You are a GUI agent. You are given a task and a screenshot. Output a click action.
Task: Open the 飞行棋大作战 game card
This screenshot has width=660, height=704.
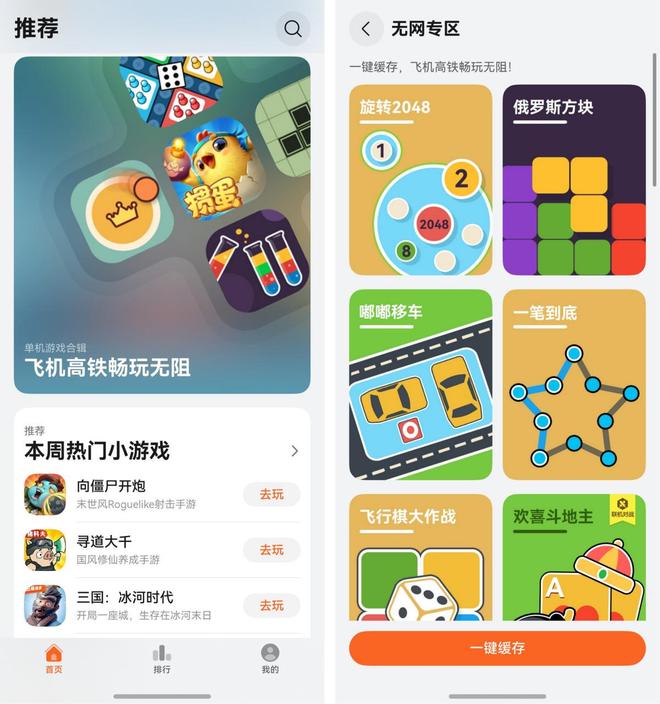[x=420, y=560]
